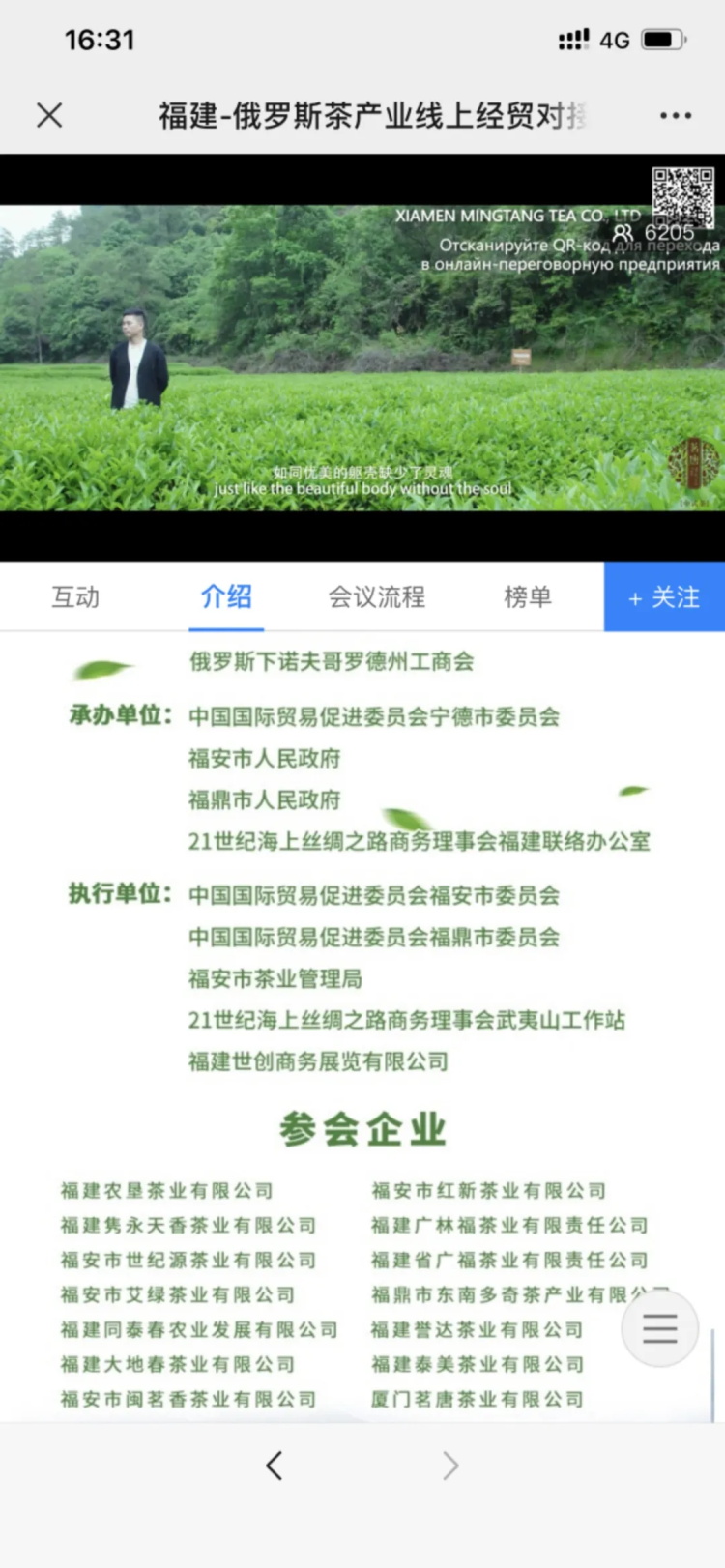
Task: Select the 介绍 tab
Action: pos(226,597)
